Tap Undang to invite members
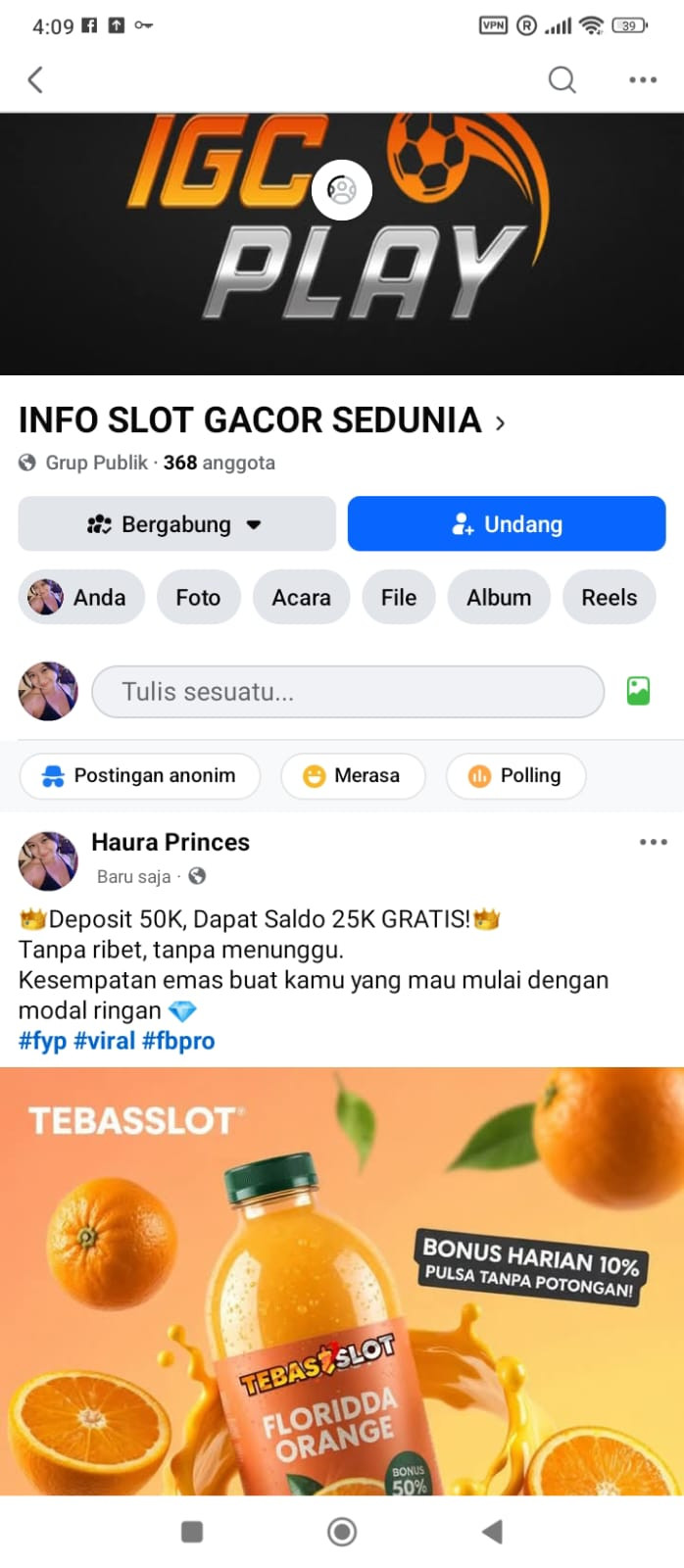The width and height of the screenshot is (684, 1568). coord(507,524)
